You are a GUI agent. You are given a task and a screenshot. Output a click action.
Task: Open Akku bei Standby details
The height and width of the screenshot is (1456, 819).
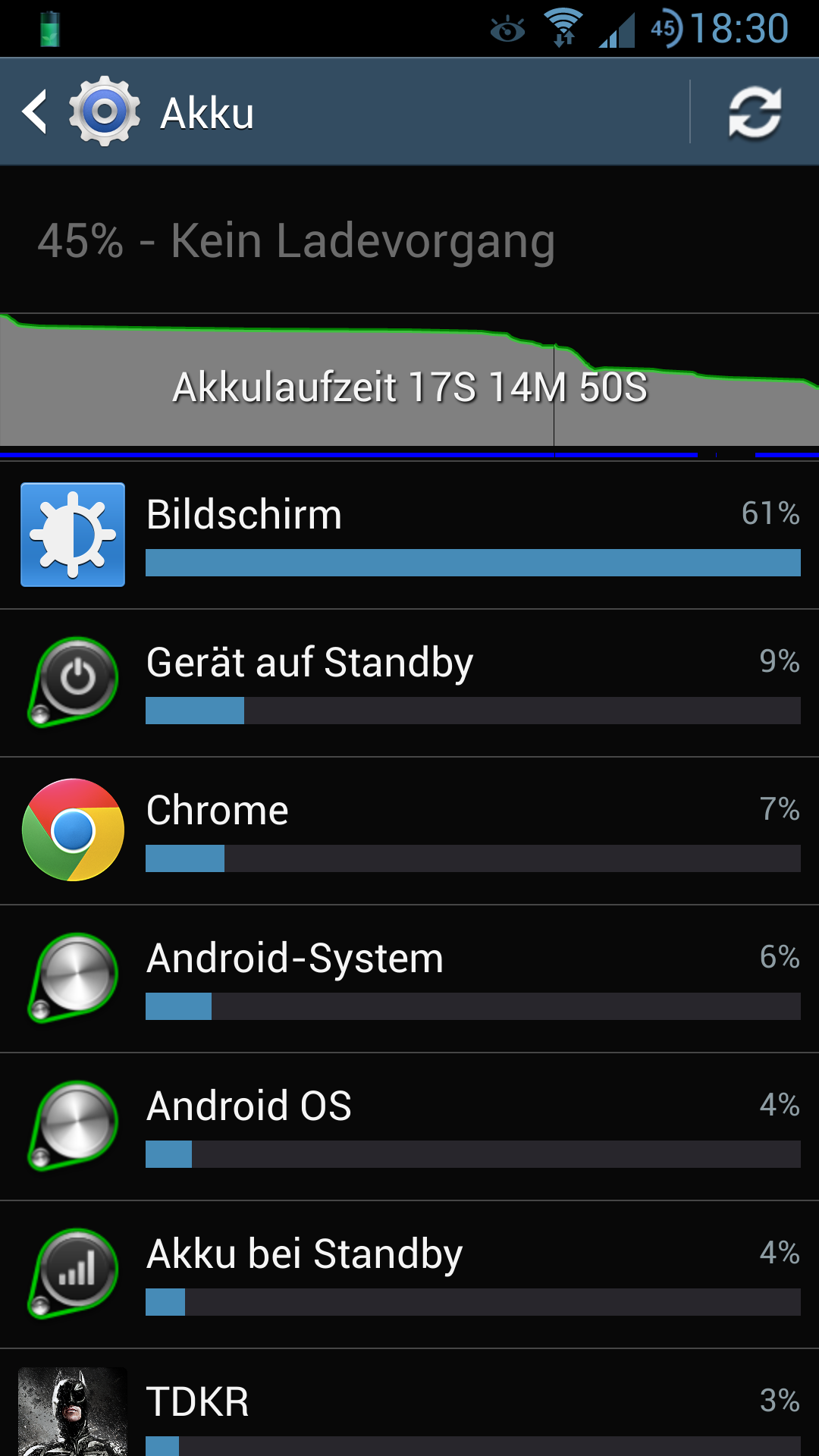click(x=409, y=1274)
